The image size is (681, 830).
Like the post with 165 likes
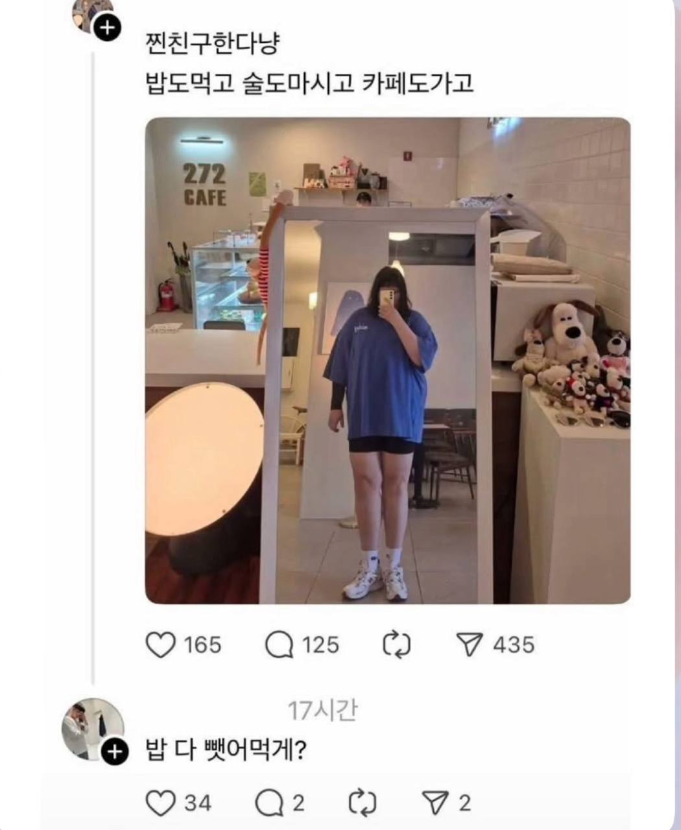tap(161, 645)
